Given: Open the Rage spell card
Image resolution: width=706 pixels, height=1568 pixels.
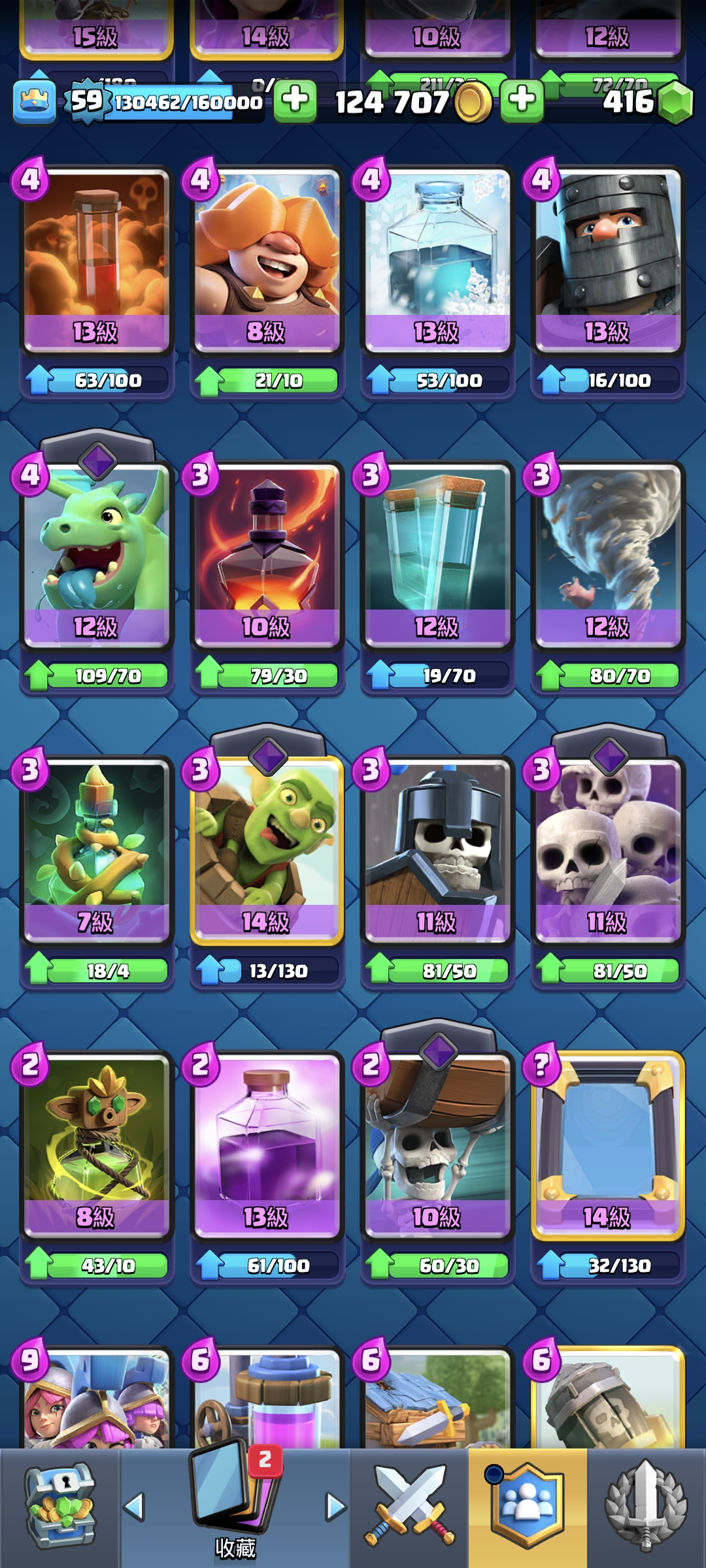Looking at the screenshot, I should (x=267, y=1145).
